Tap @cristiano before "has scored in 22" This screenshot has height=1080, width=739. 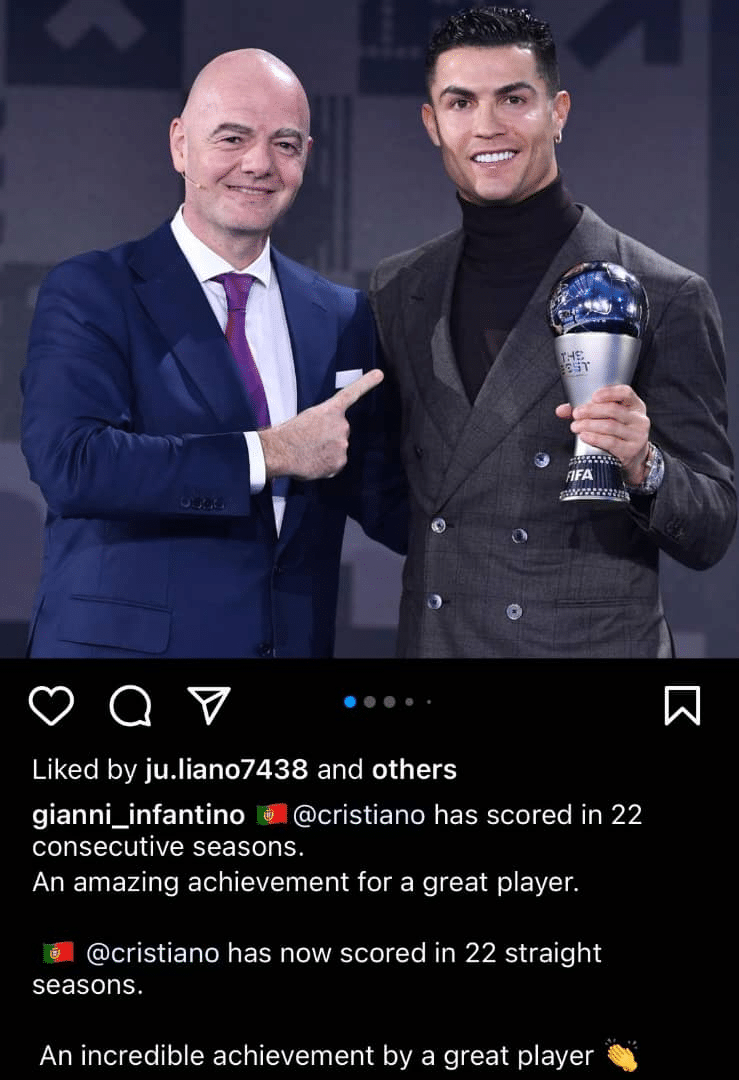click(x=358, y=815)
